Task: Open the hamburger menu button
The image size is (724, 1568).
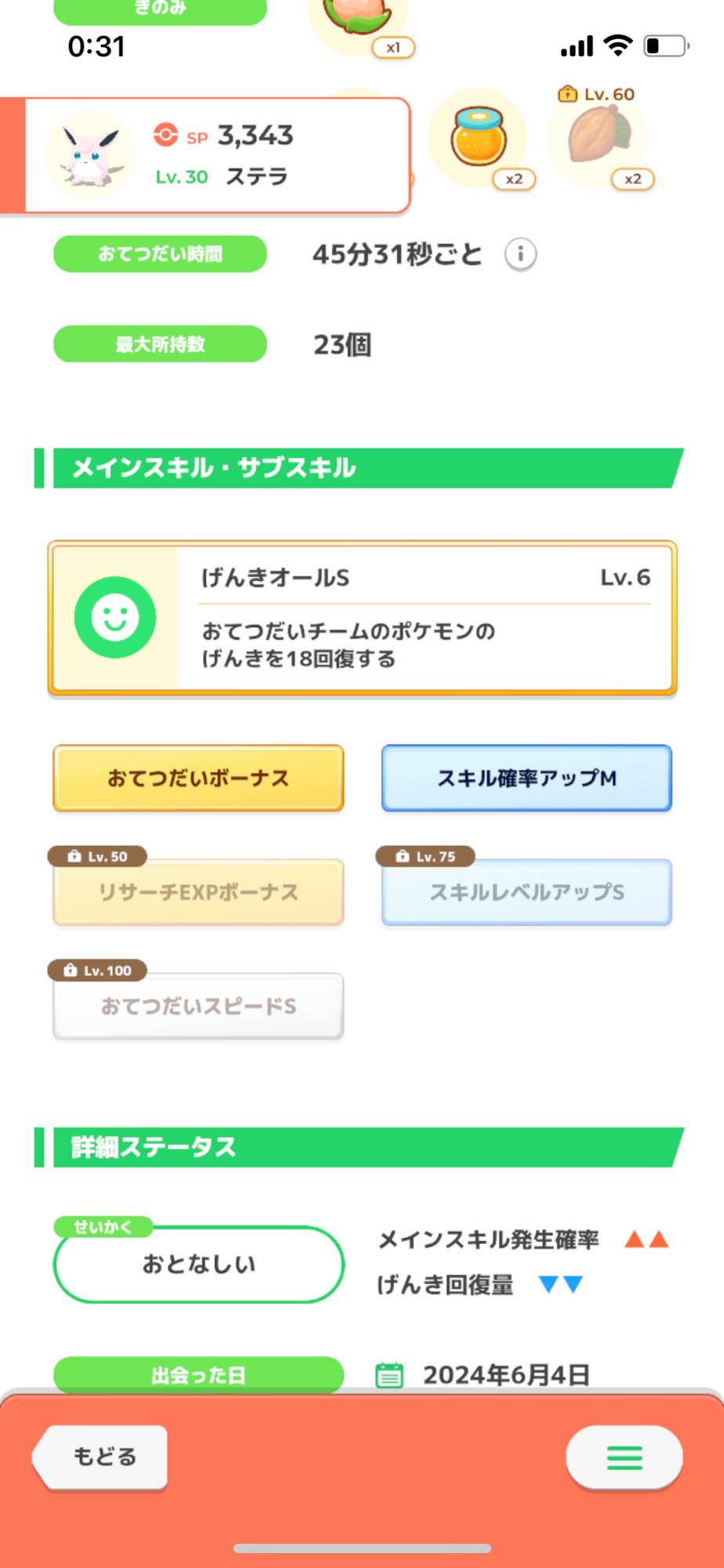Action: pos(624,1457)
